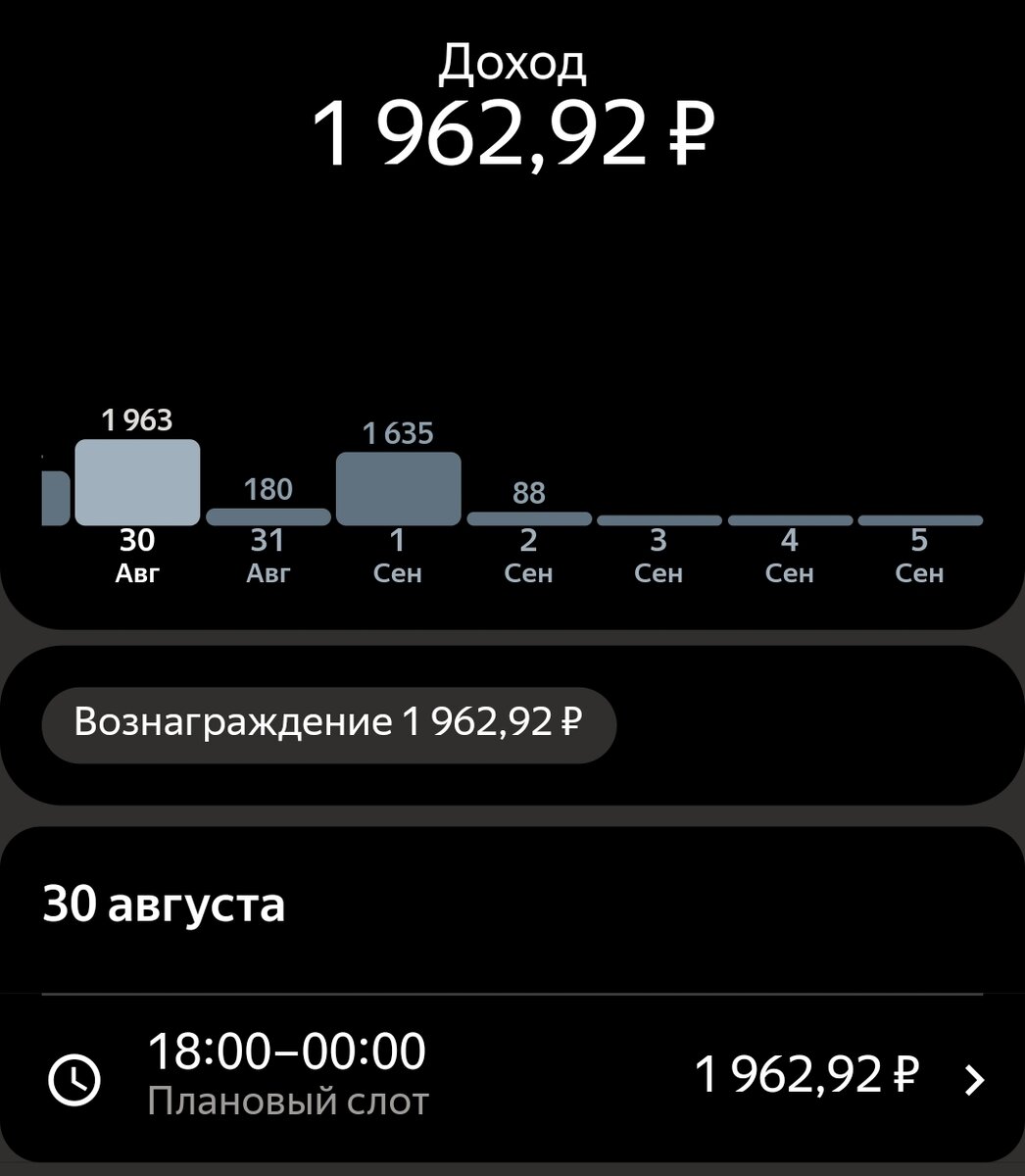This screenshot has height=1176, width=1025.
Task: Expand the Вознаграждение reward breakdown chip
Action: [x=329, y=722]
